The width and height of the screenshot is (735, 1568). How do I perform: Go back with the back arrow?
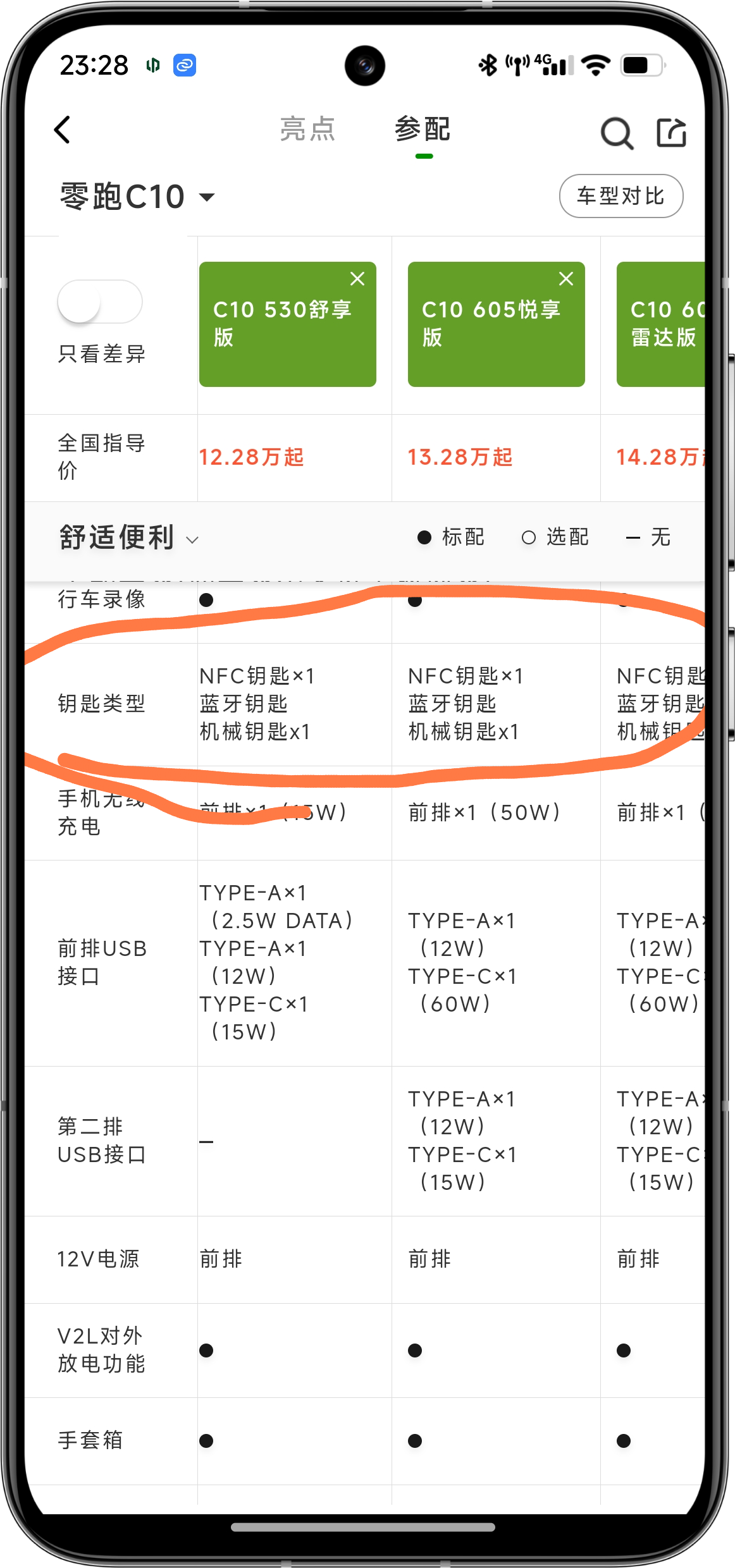click(63, 130)
